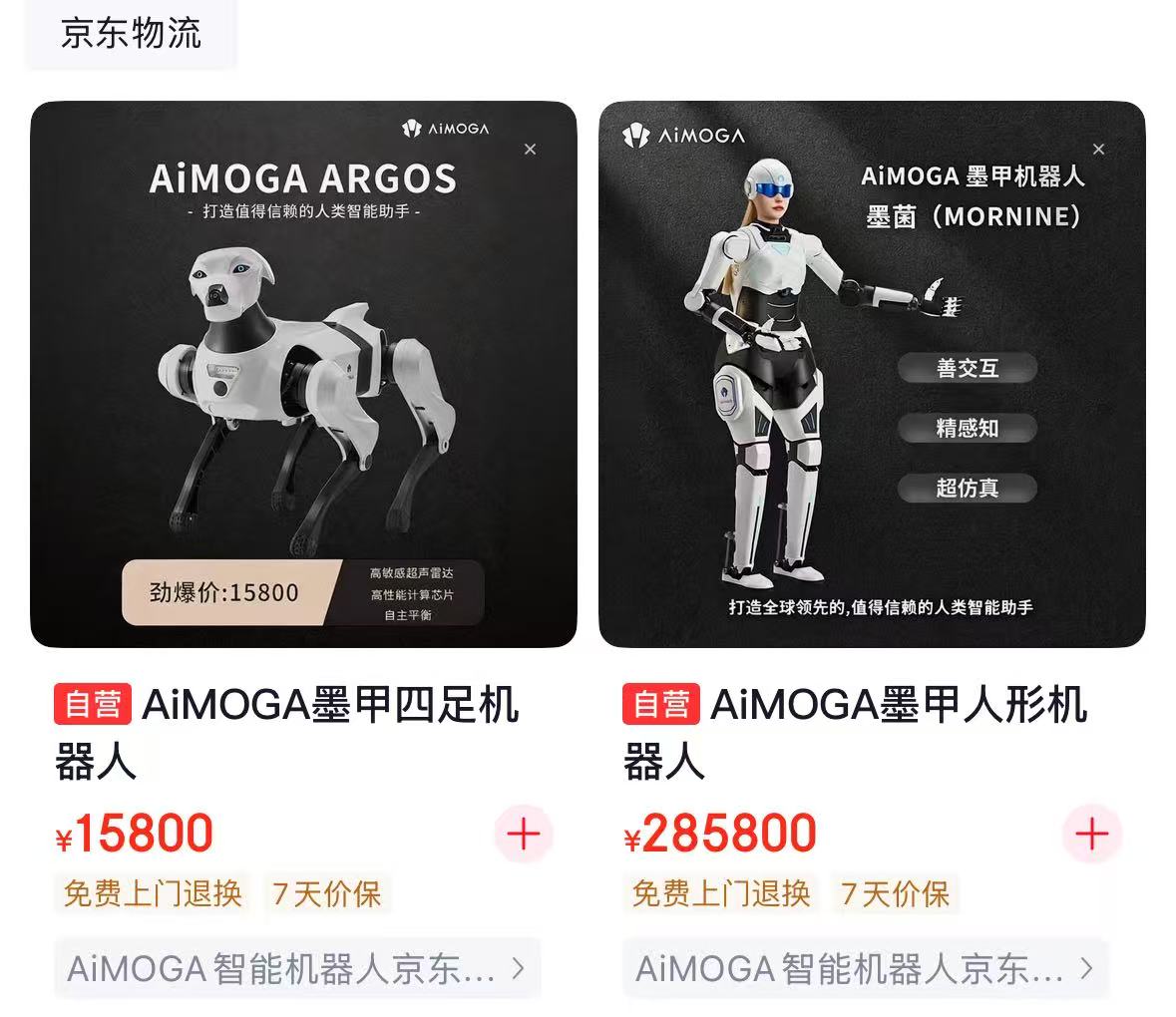Visit the AiMOGA store link under 人形机器人
Image resolution: width=1176 pixels, height=1017 pixels.
[865, 968]
